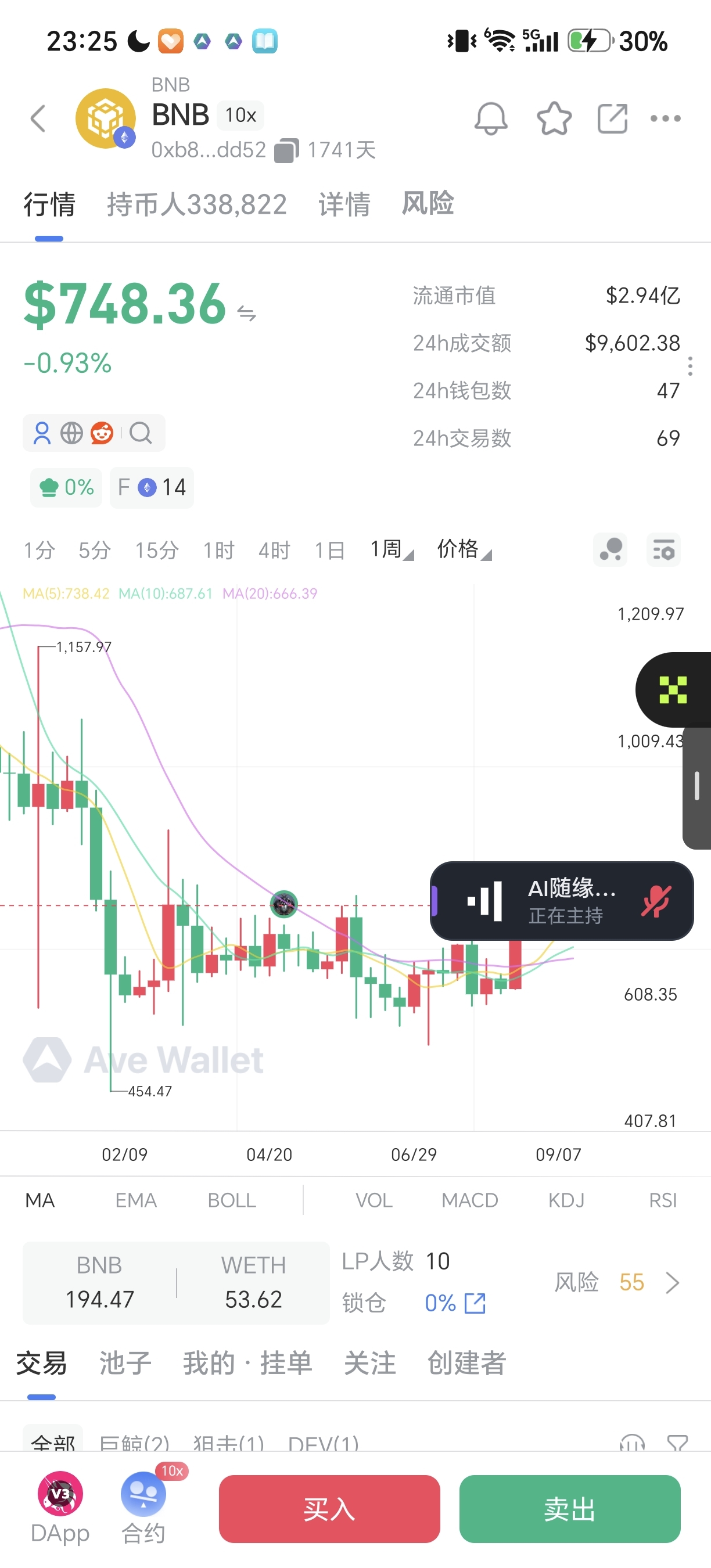View the 风险 risk tab

coord(428,203)
